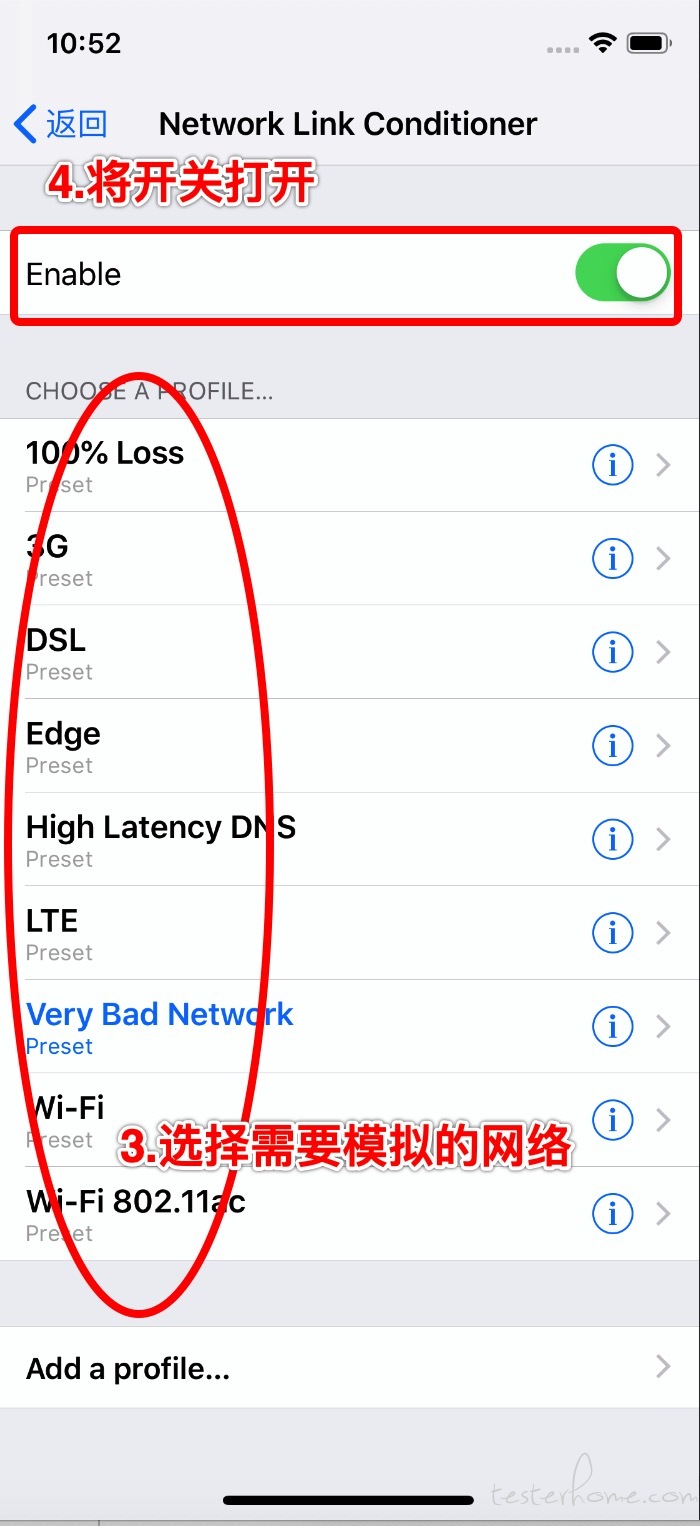Go back with the 返回 button
The height and width of the screenshot is (1526, 700).
click(60, 124)
